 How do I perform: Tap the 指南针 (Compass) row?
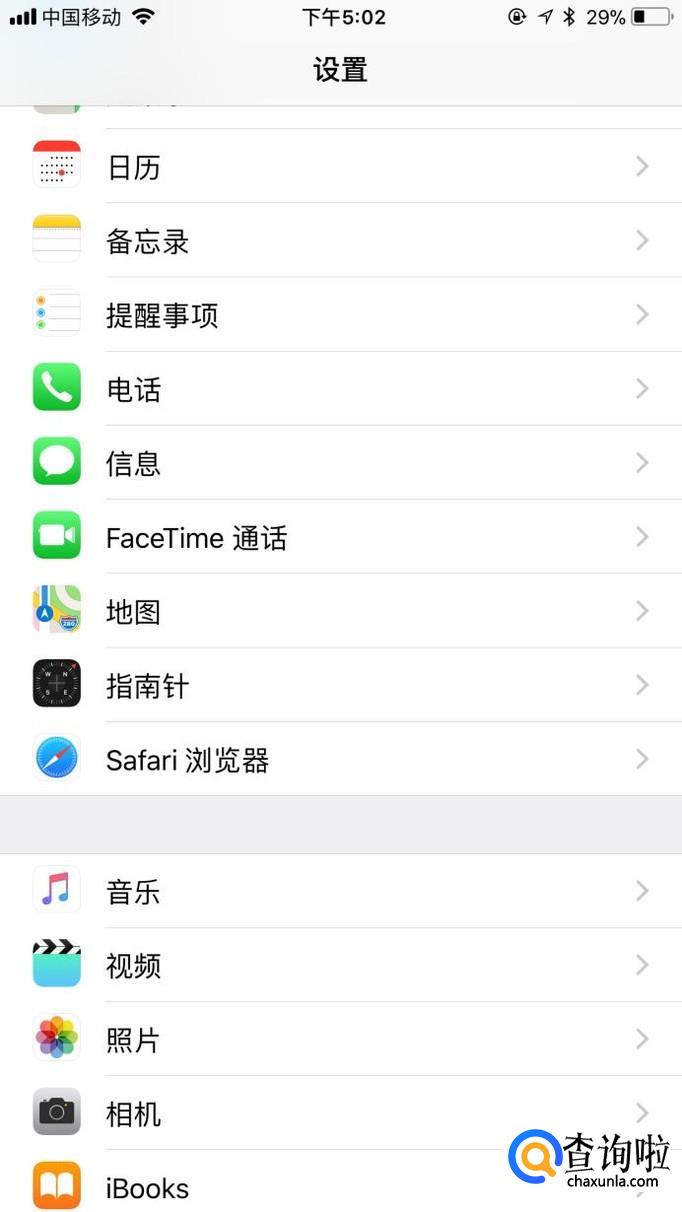pos(340,685)
